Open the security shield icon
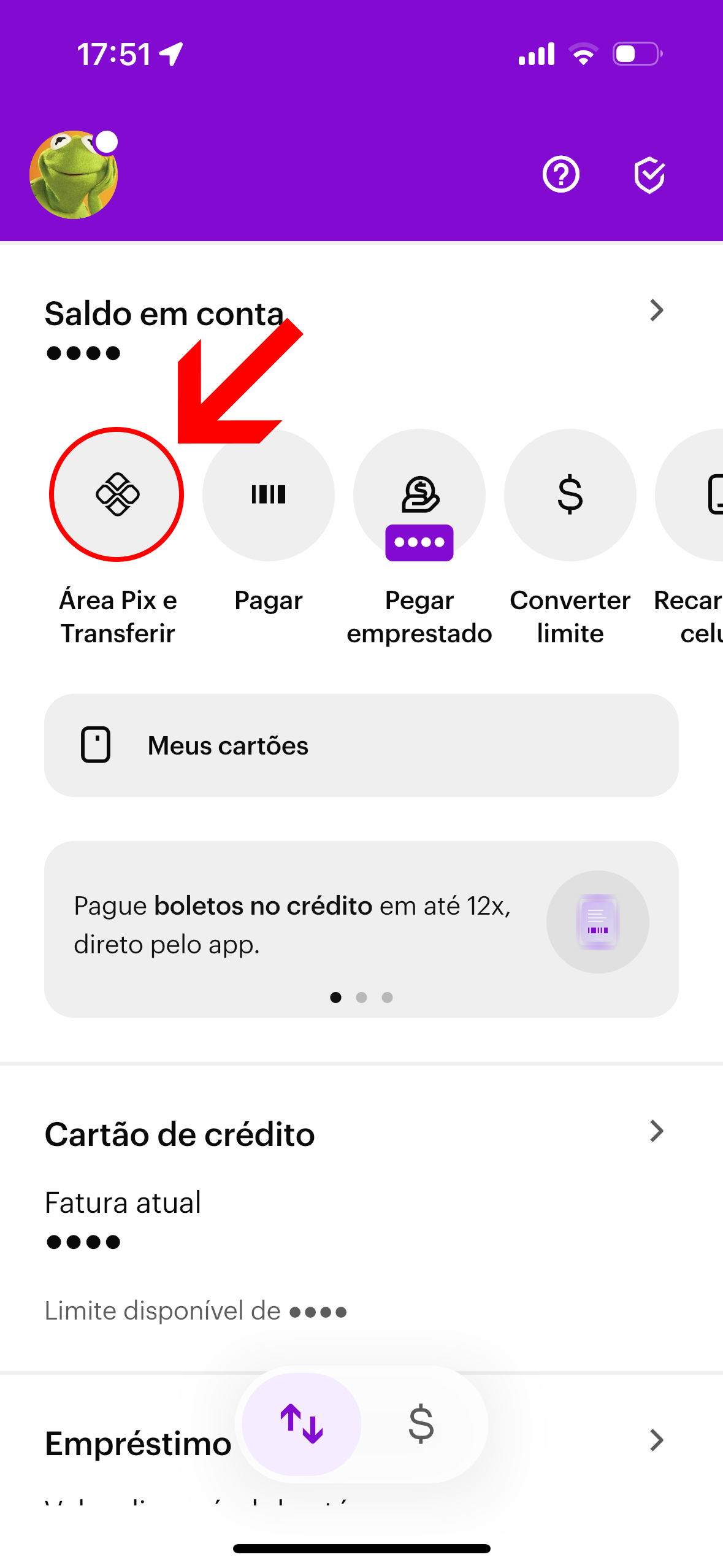 click(x=649, y=175)
